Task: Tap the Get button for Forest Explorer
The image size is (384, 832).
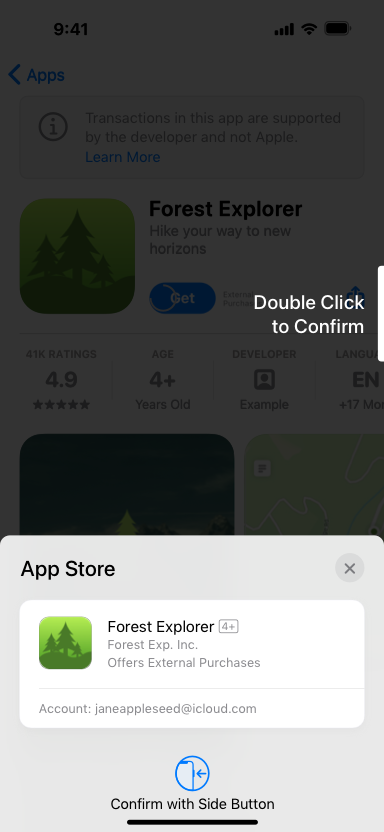Action: point(182,298)
